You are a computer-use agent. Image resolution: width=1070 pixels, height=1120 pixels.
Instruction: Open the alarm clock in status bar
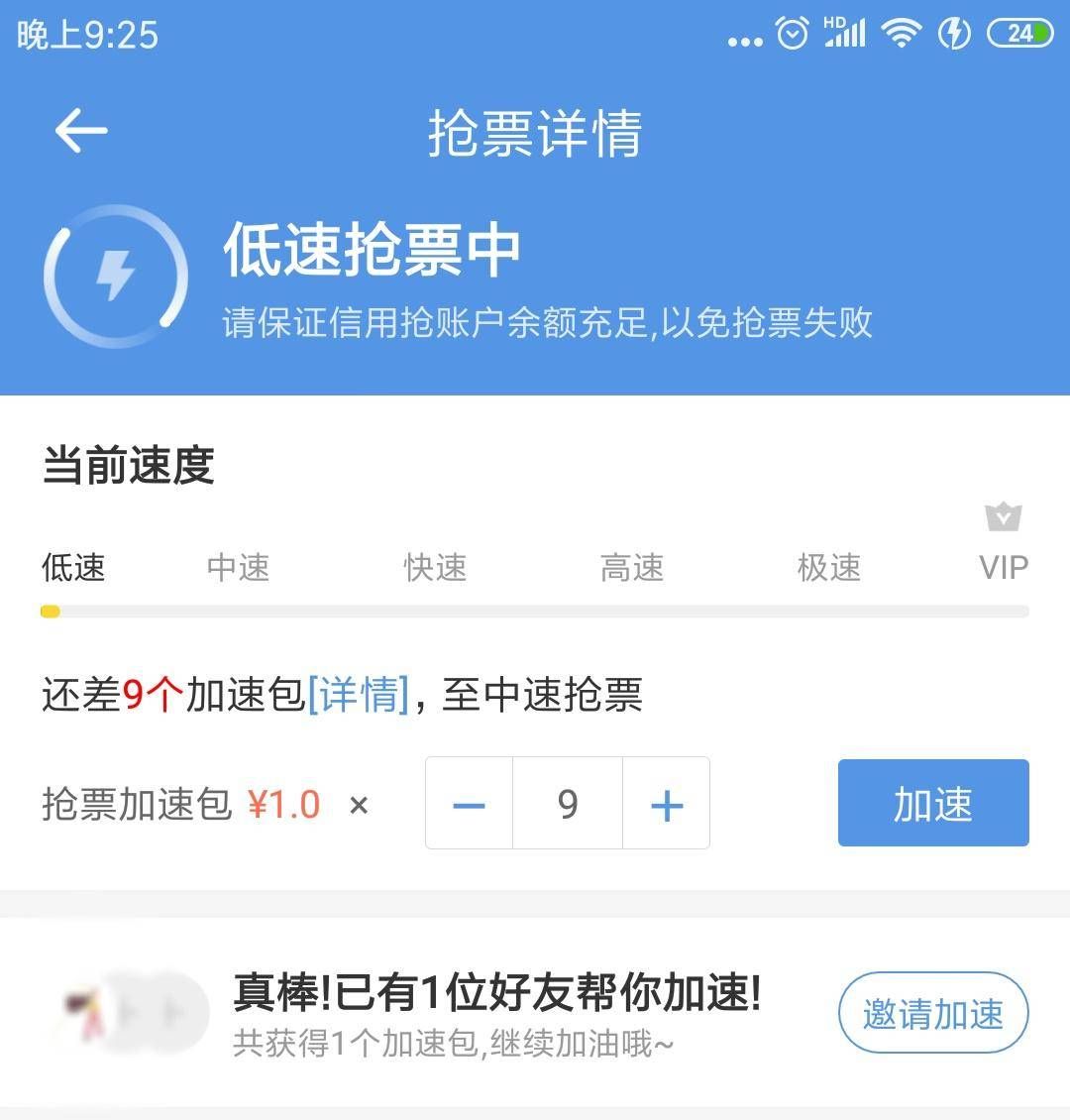793,33
